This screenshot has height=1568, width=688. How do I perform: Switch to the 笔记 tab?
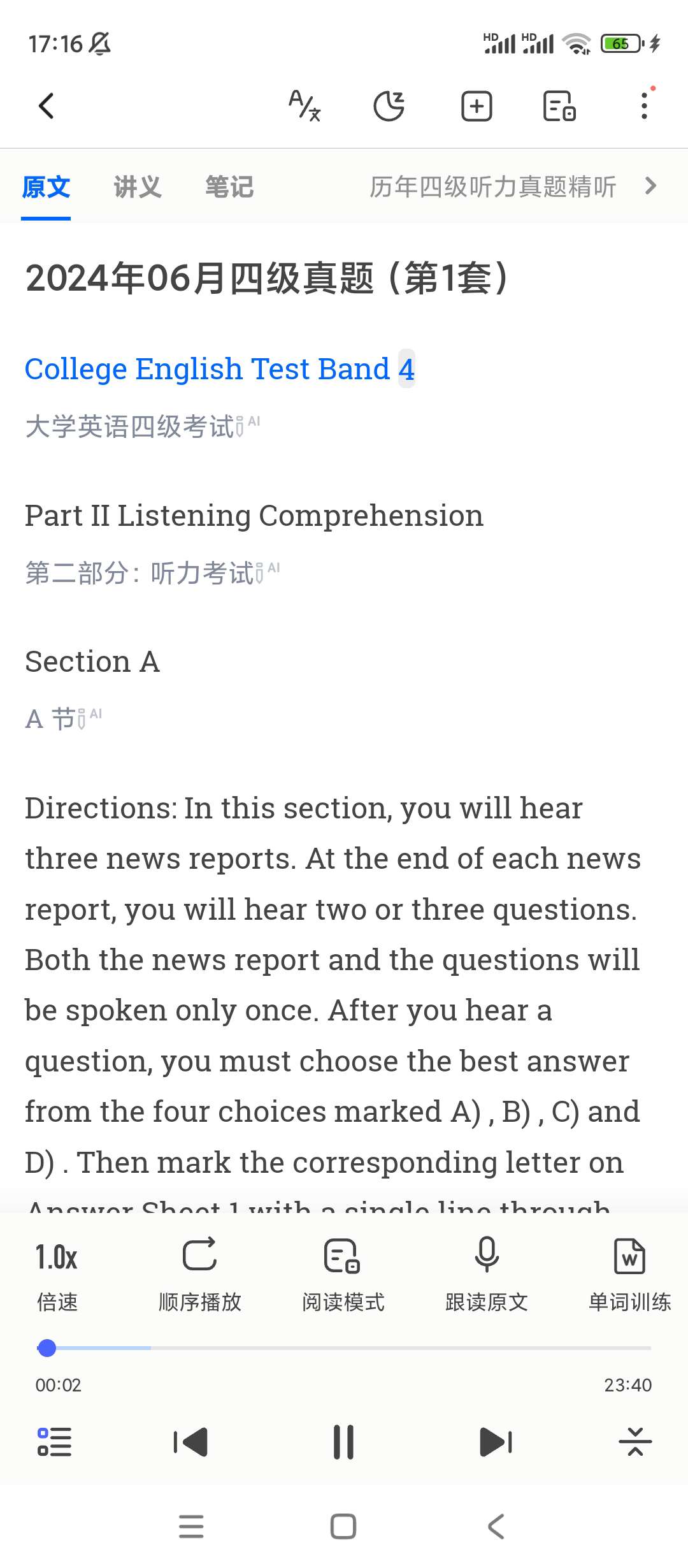pos(229,187)
